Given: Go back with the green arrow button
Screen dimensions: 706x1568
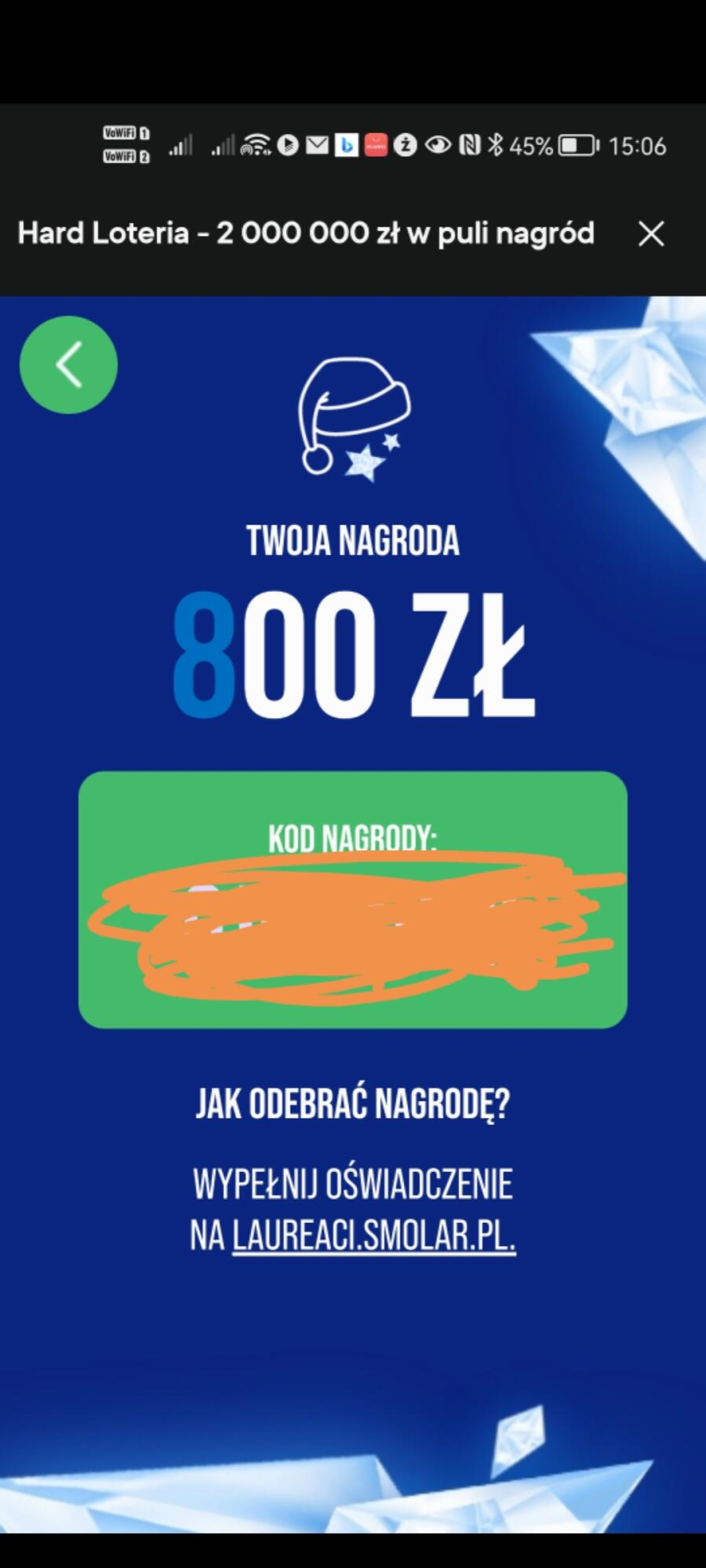Looking at the screenshot, I should [69, 365].
